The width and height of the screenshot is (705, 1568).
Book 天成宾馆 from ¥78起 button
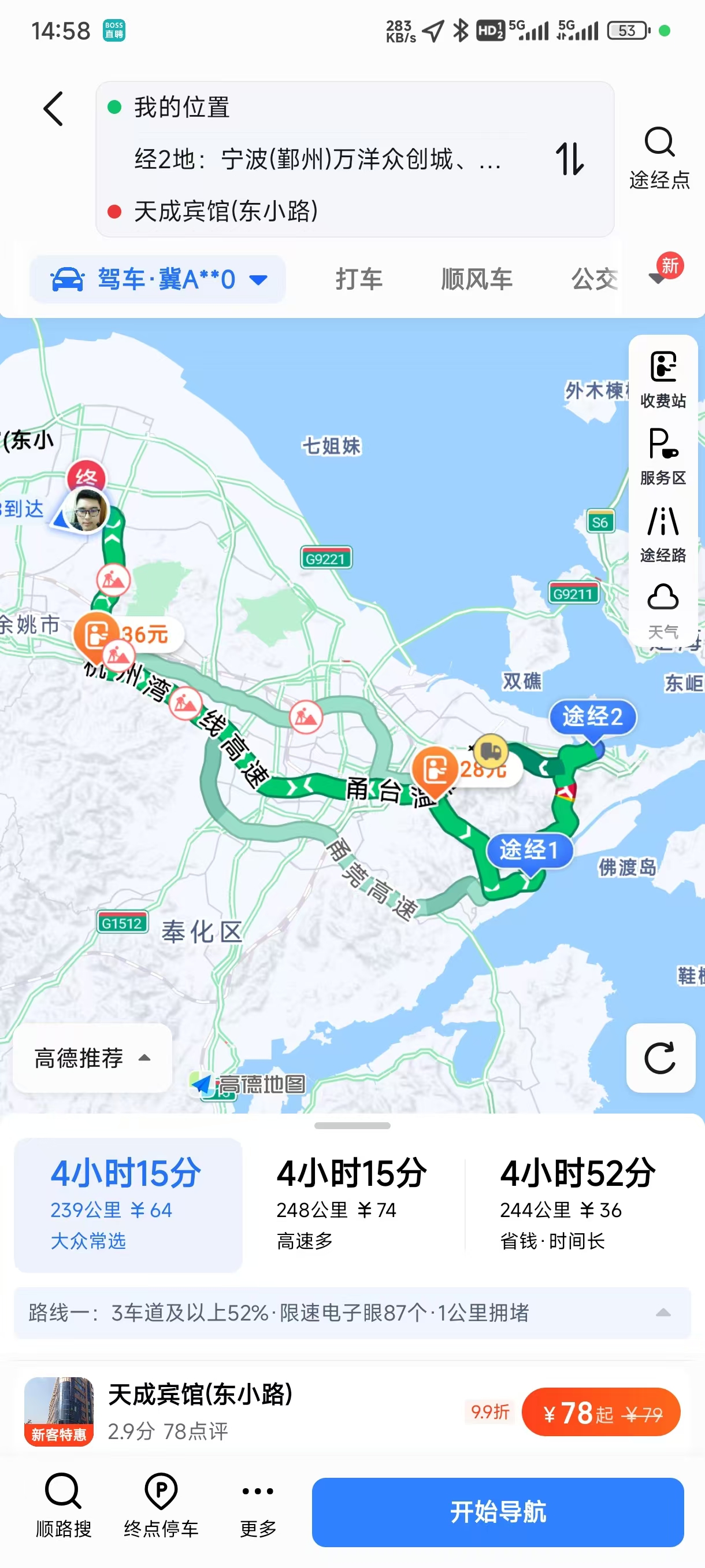pyautogui.click(x=601, y=1412)
